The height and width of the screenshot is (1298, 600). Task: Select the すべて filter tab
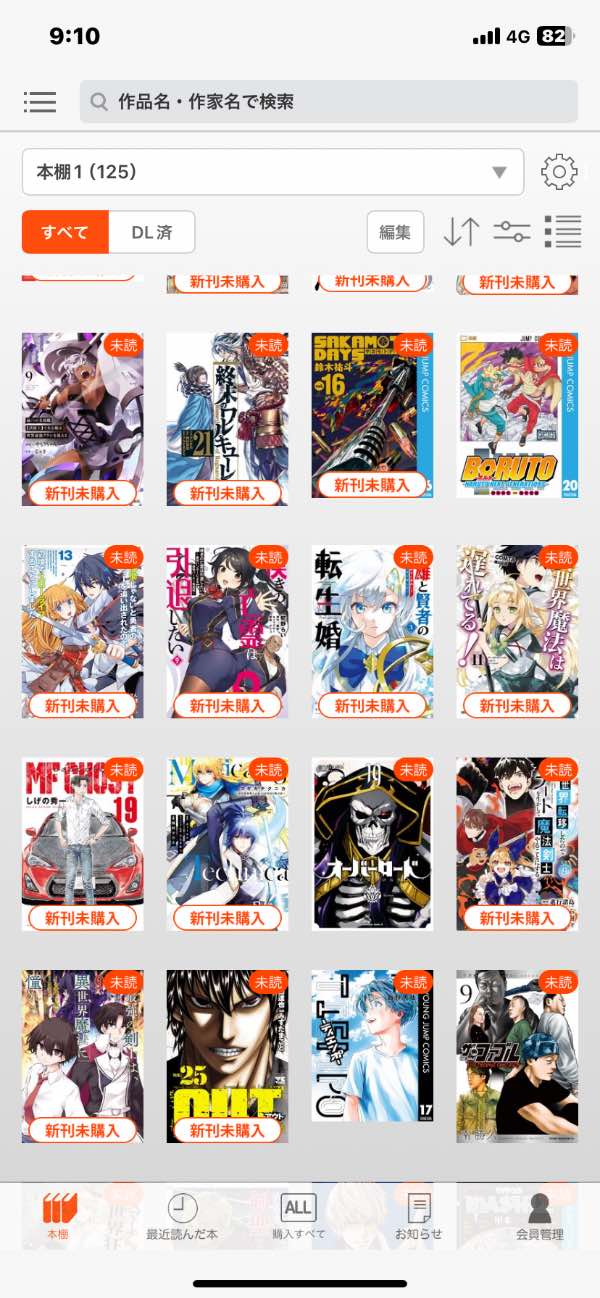coord(65,233)
